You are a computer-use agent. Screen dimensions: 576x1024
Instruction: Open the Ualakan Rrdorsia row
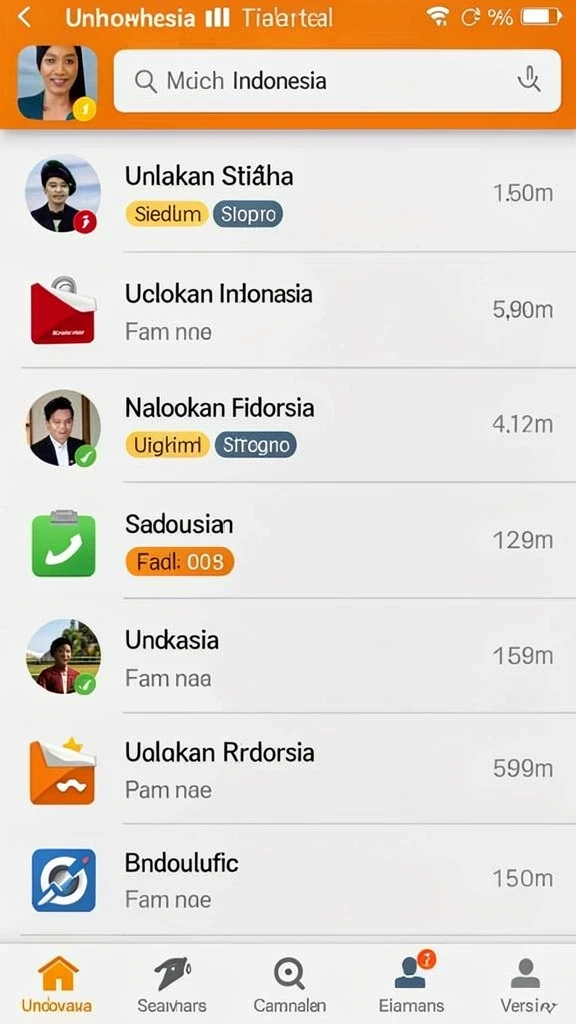click(x=288, y=769)
